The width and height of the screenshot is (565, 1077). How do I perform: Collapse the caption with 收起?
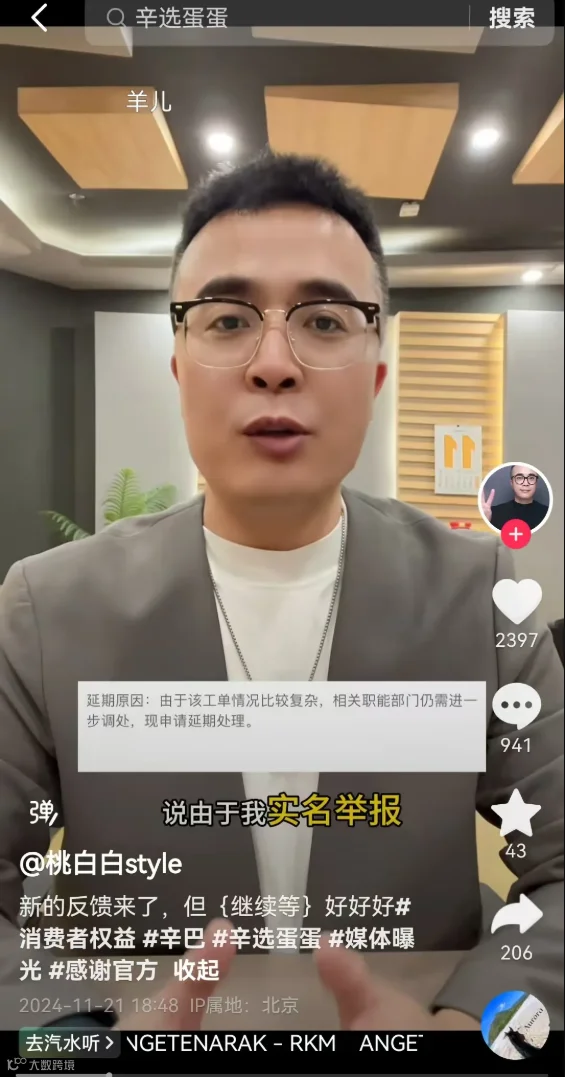(x=196, y=970)
